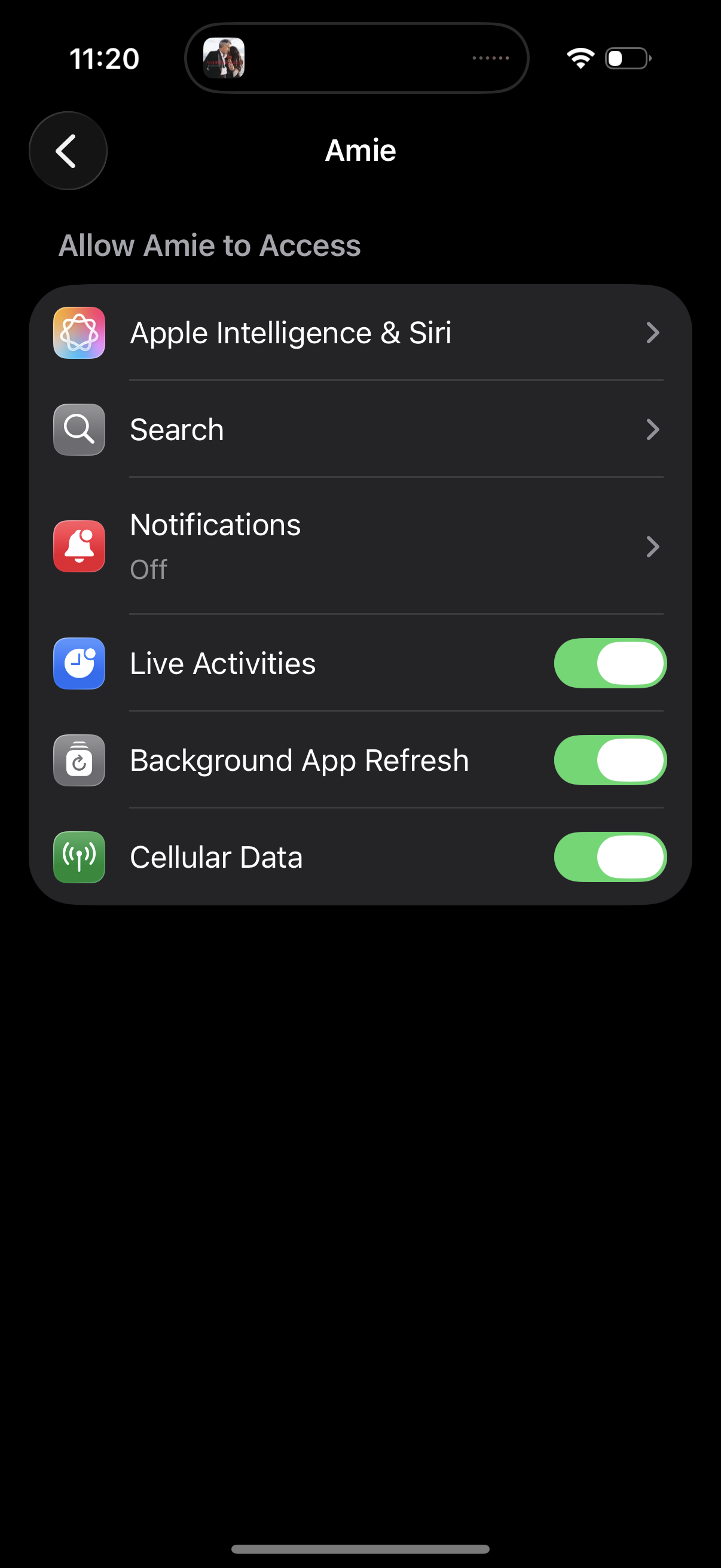The width and height of the screenshot is (721, 1568).
Task: Click the green Cellular Data antenna icon
Action: coord(79,856)
